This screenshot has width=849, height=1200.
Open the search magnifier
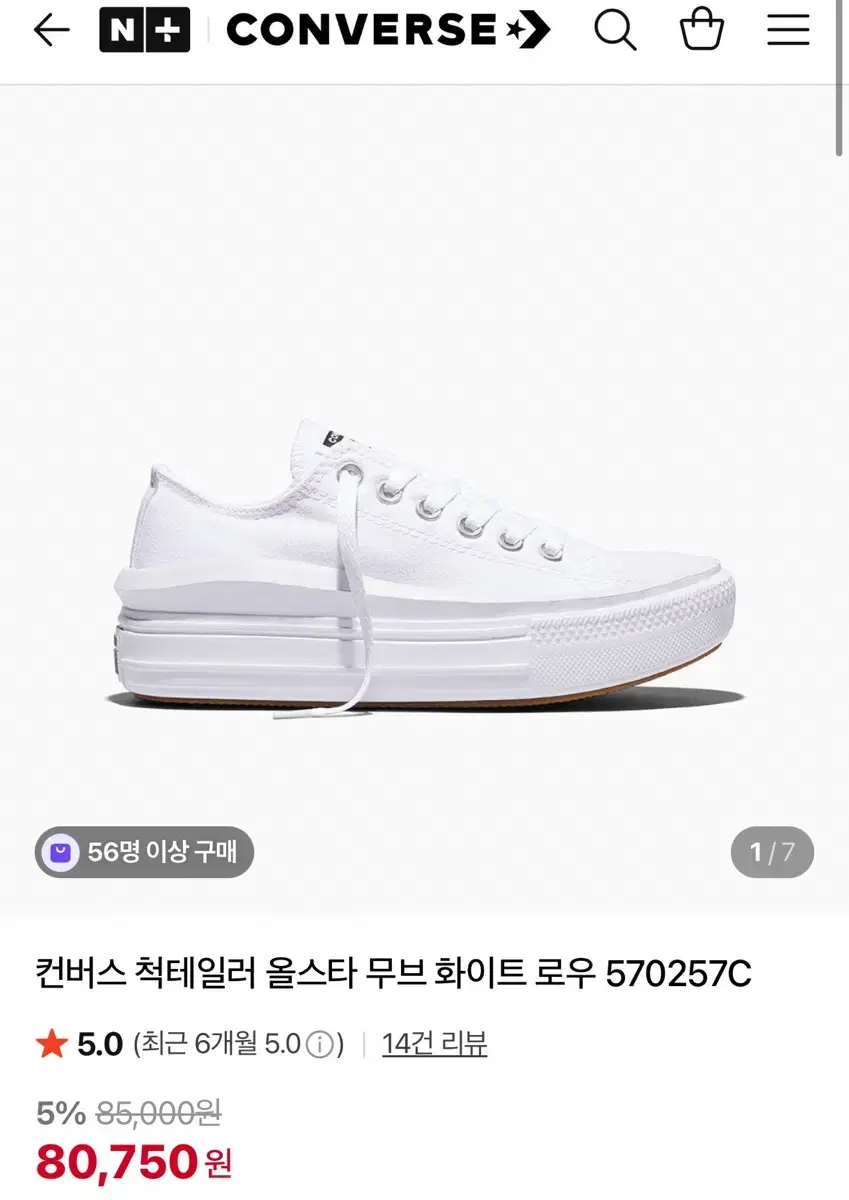tap(615, 30)
